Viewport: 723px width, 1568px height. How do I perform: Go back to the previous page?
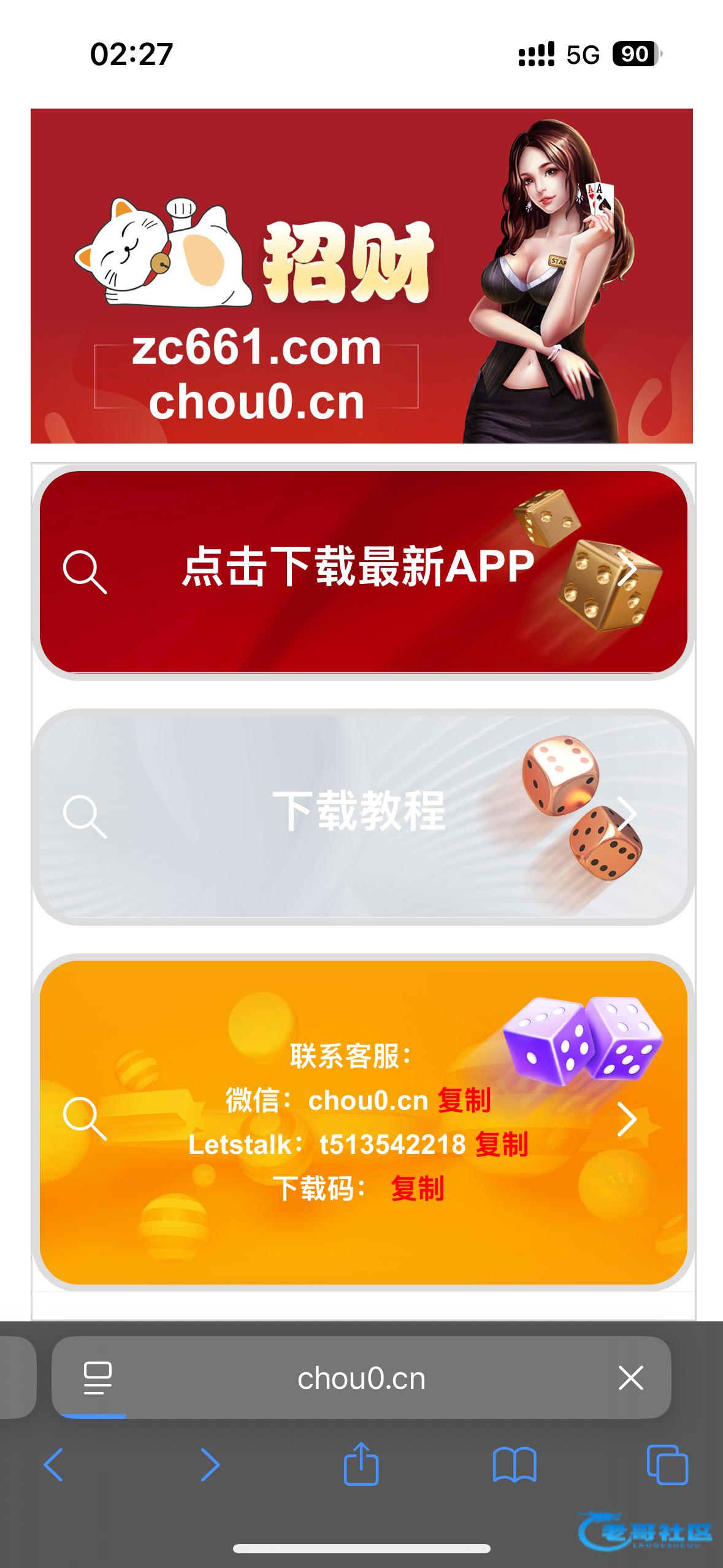tap(54, 1465)
